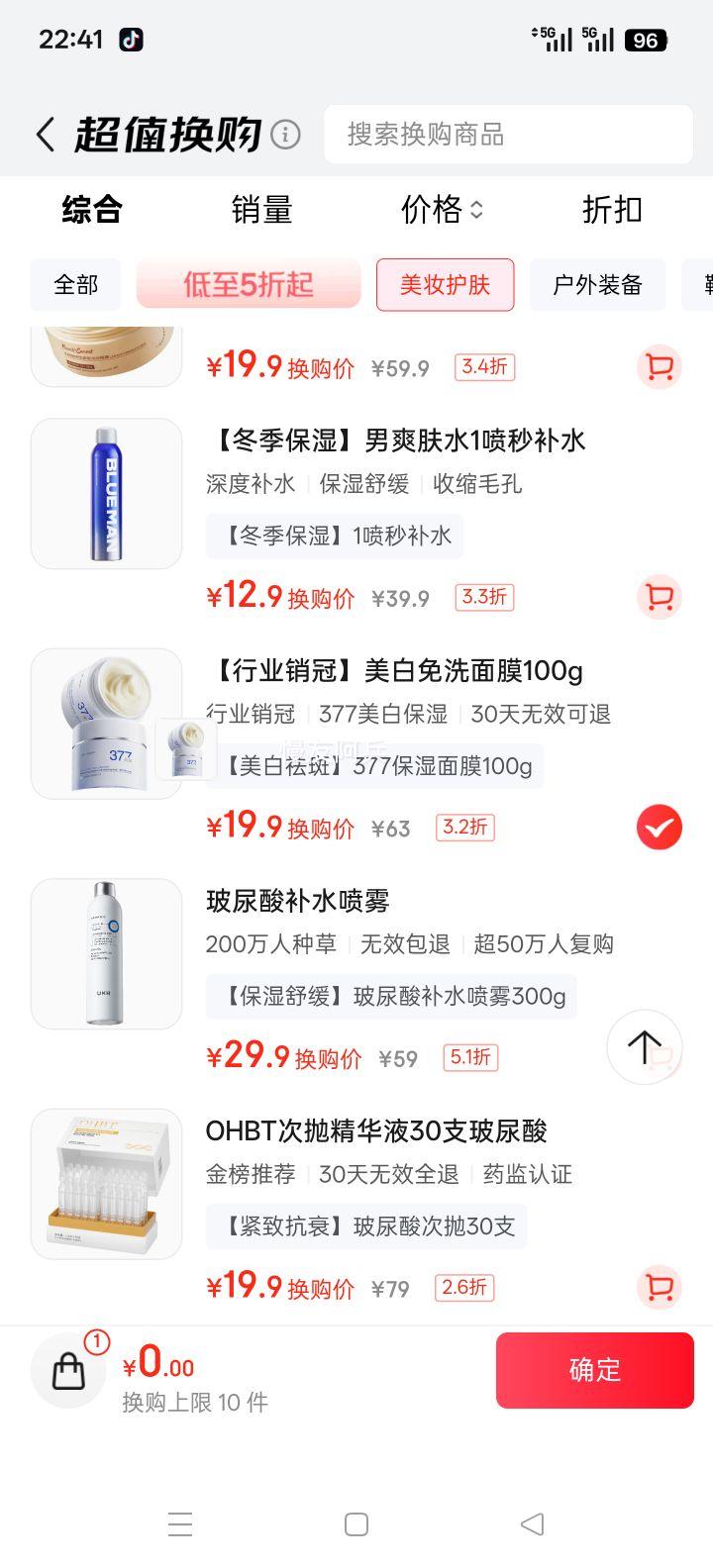Screen dimensions: 713x1568
Task: Confirm selection with 确定 button
Action: [x=594, y=1370]
